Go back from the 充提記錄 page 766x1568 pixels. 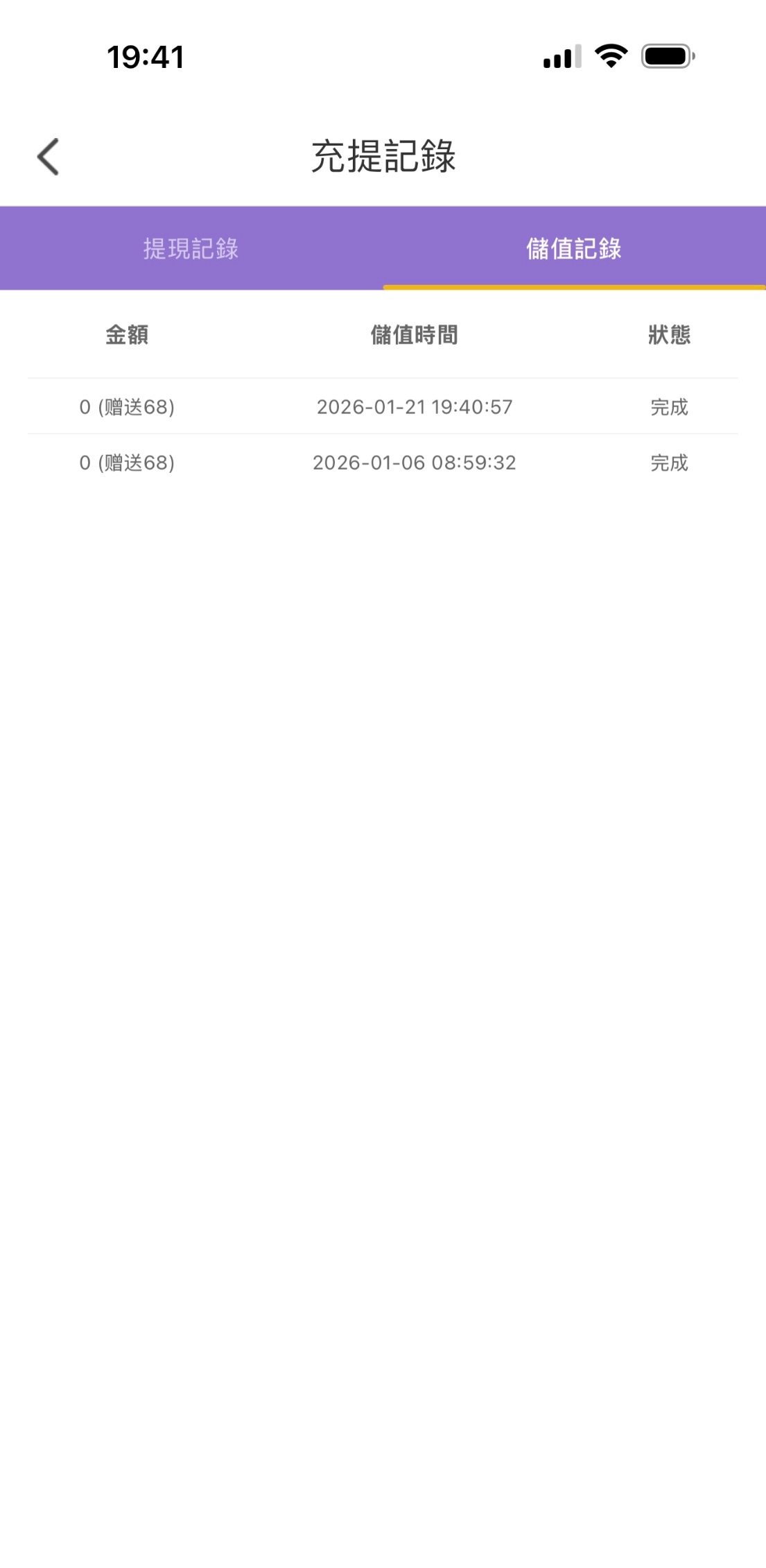click(x=48, y=157)
